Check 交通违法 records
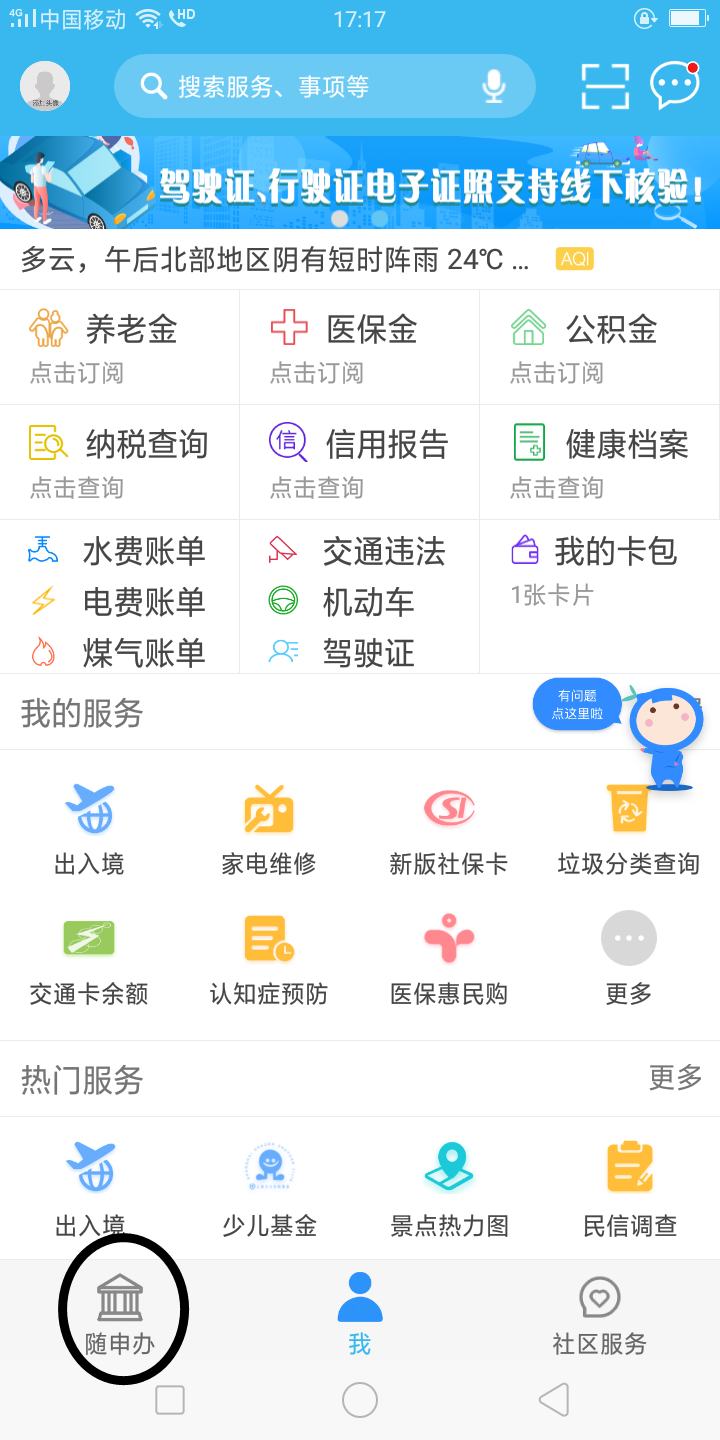This screenshot has height=1440, width=720. pos(357,551)
